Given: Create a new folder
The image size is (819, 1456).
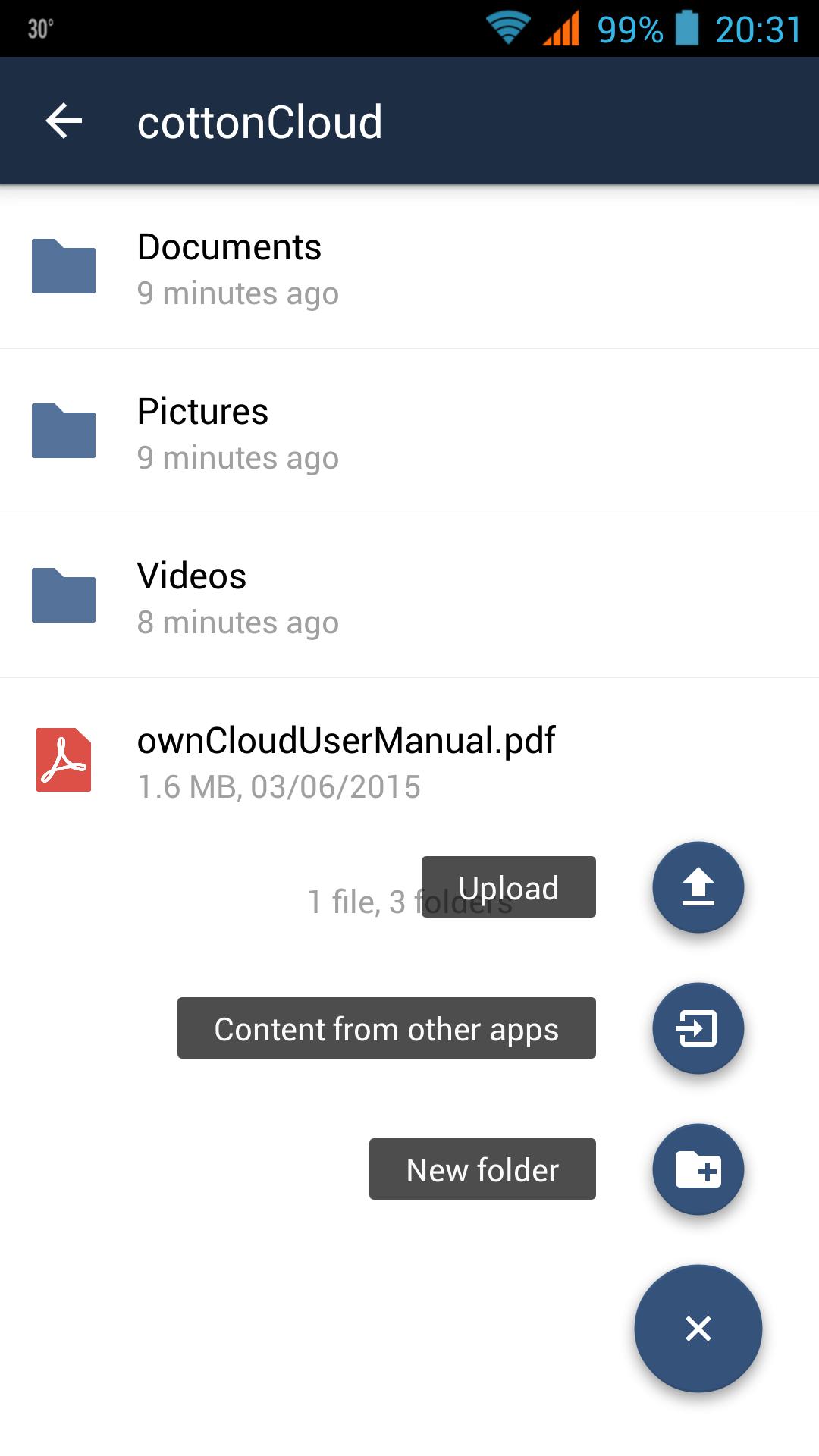Looking at the screenshot, I should [698, 1169].
